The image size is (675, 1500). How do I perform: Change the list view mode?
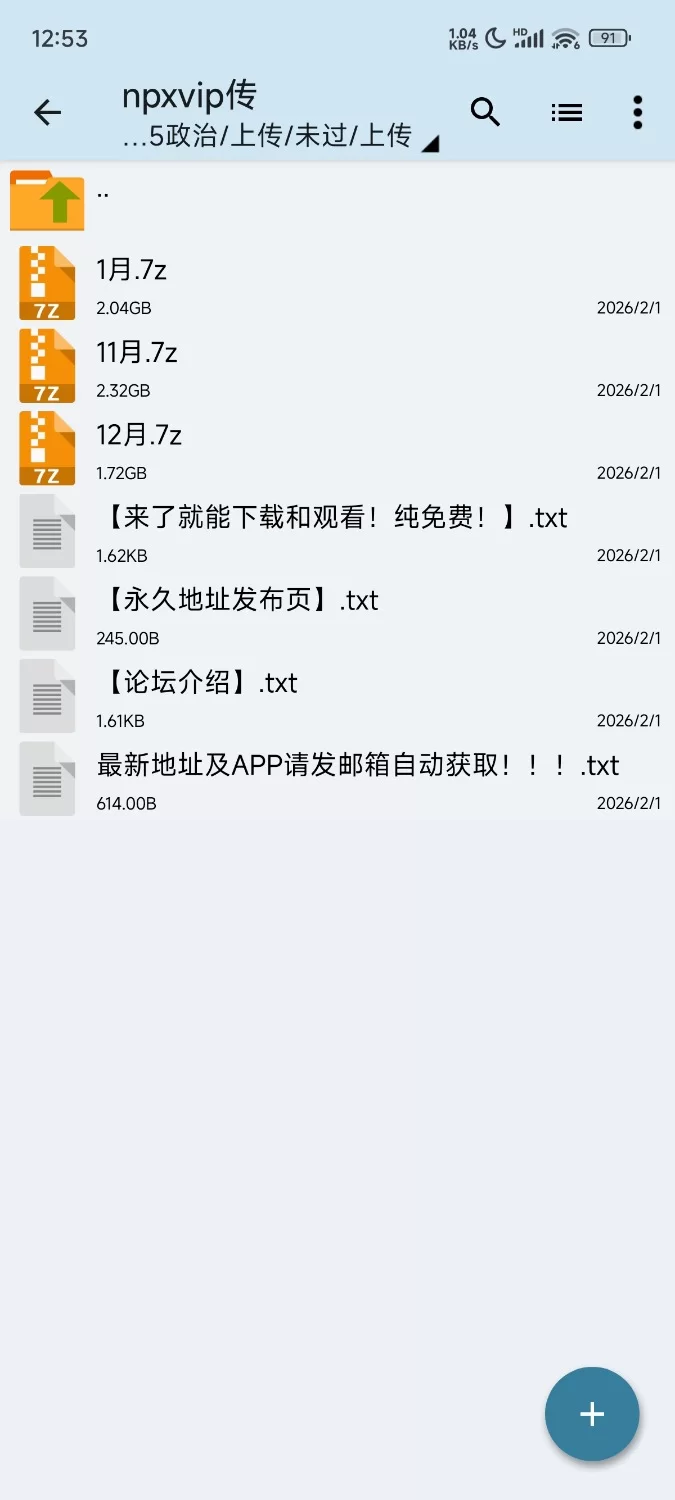(x=566, y=113)
